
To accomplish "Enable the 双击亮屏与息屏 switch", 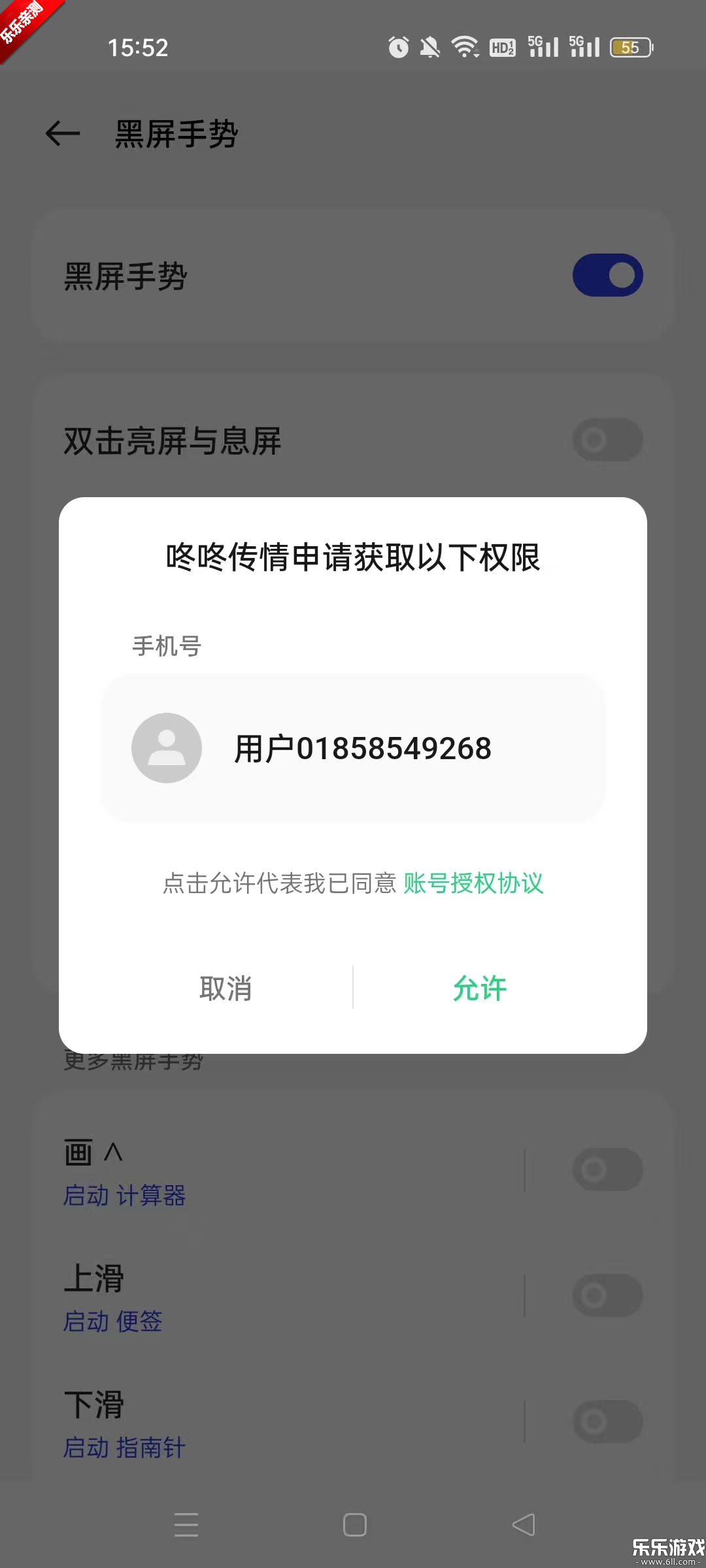I will (607, 440).
